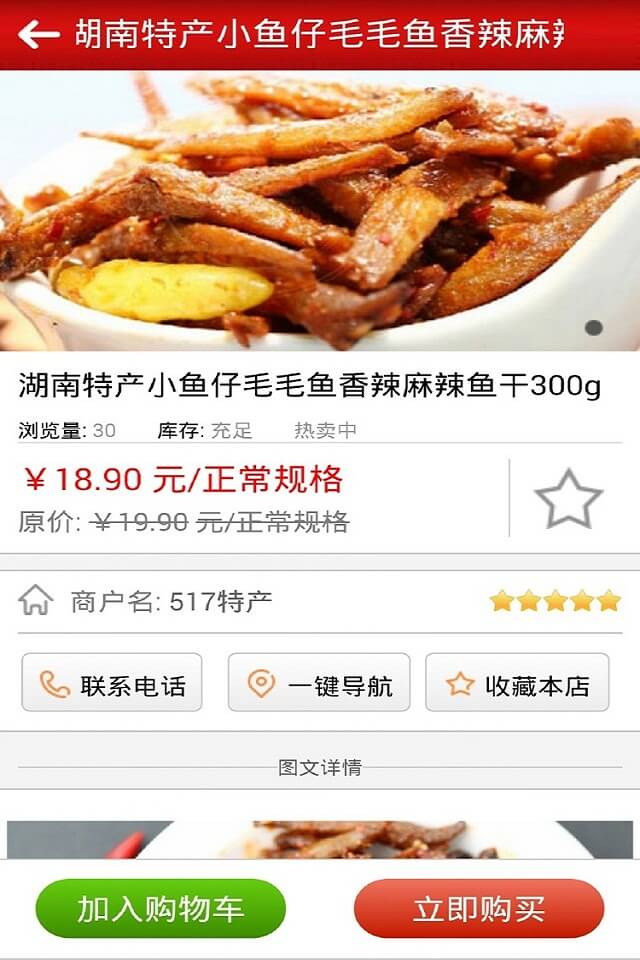Buy now with 立即购买
The width and height of the screenshot is (640, 960).
point(479,908)
